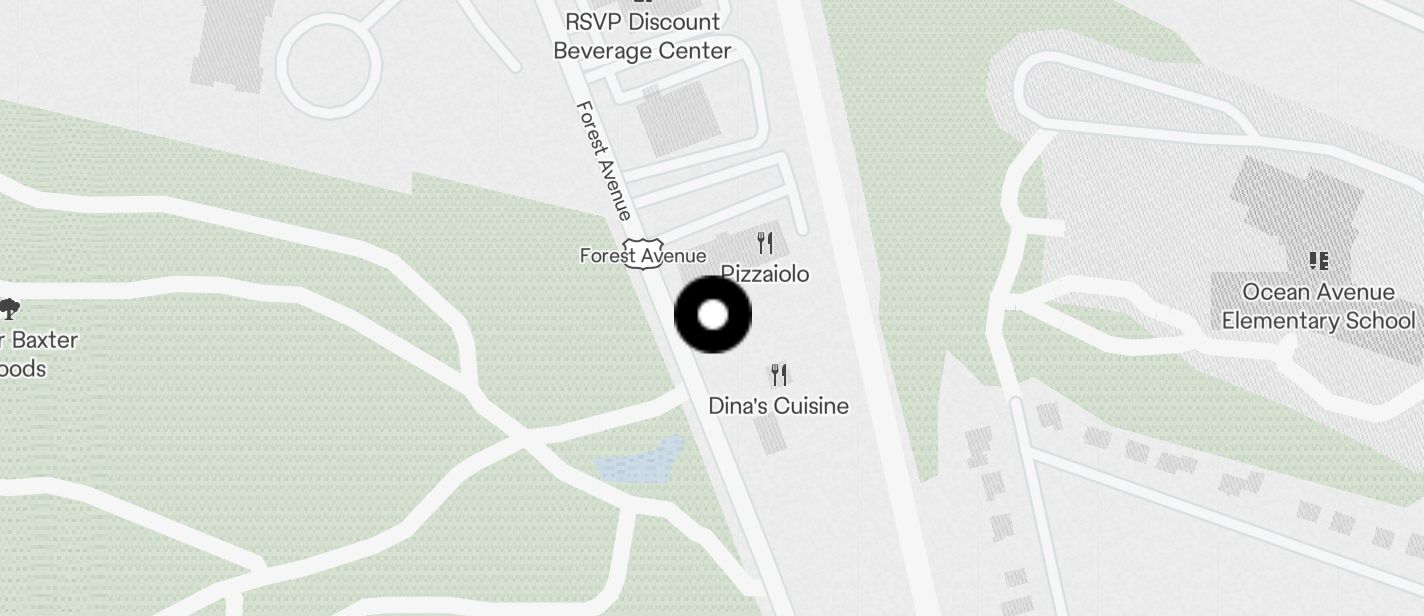Select Ocean Avenue Elementary School marker
The height and width of the screenshot is (616, 1424).
tap(1319, 262)
